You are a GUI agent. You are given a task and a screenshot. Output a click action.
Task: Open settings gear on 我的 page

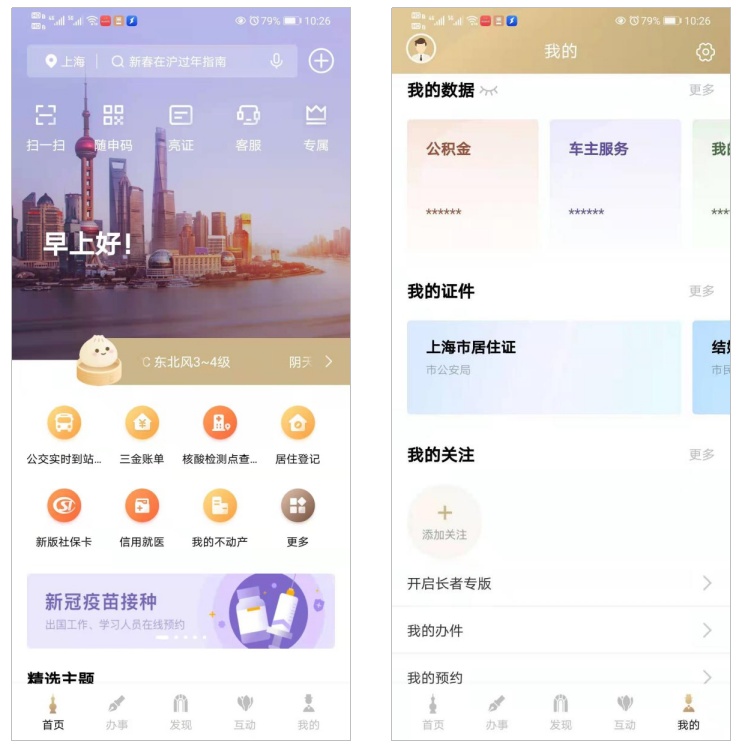705,52
